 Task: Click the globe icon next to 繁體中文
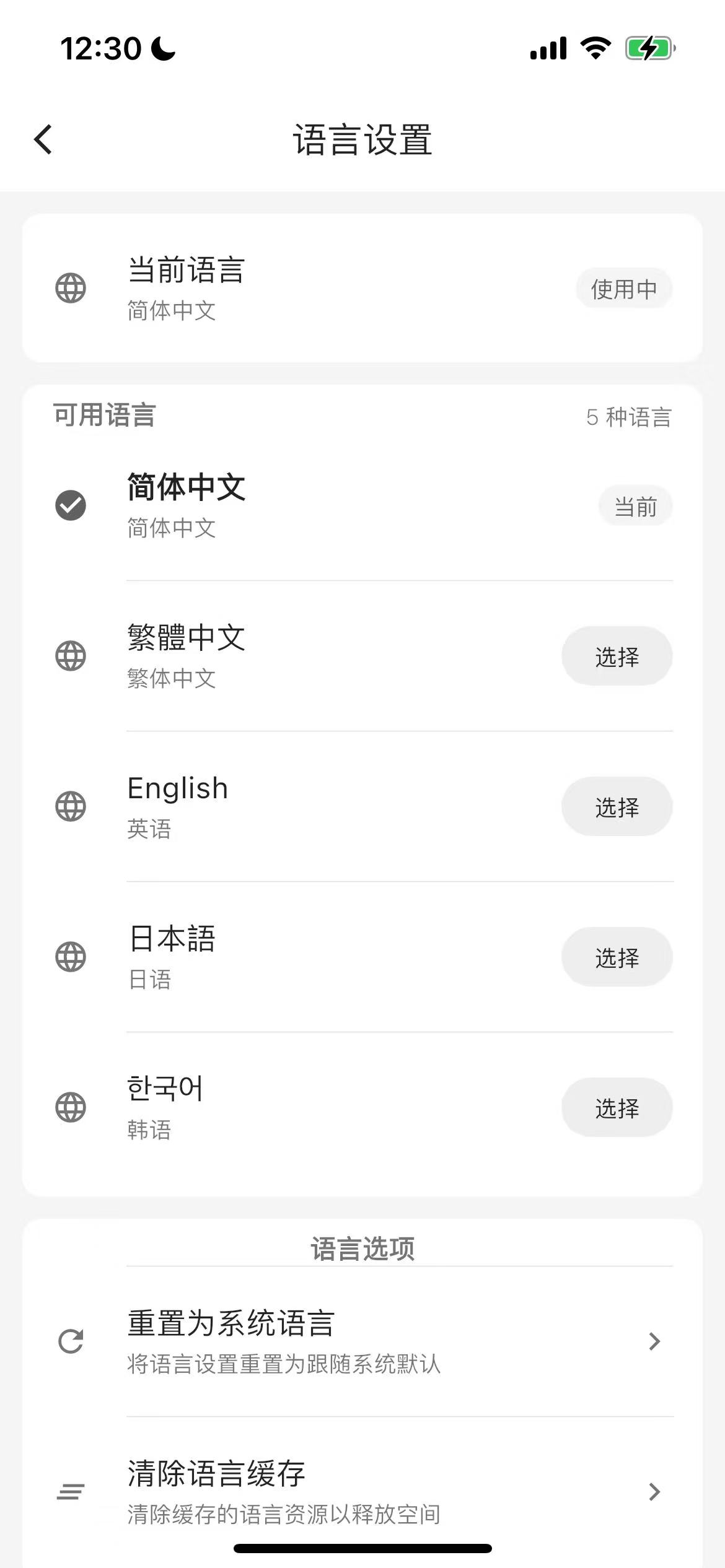(x=69, y=656)
